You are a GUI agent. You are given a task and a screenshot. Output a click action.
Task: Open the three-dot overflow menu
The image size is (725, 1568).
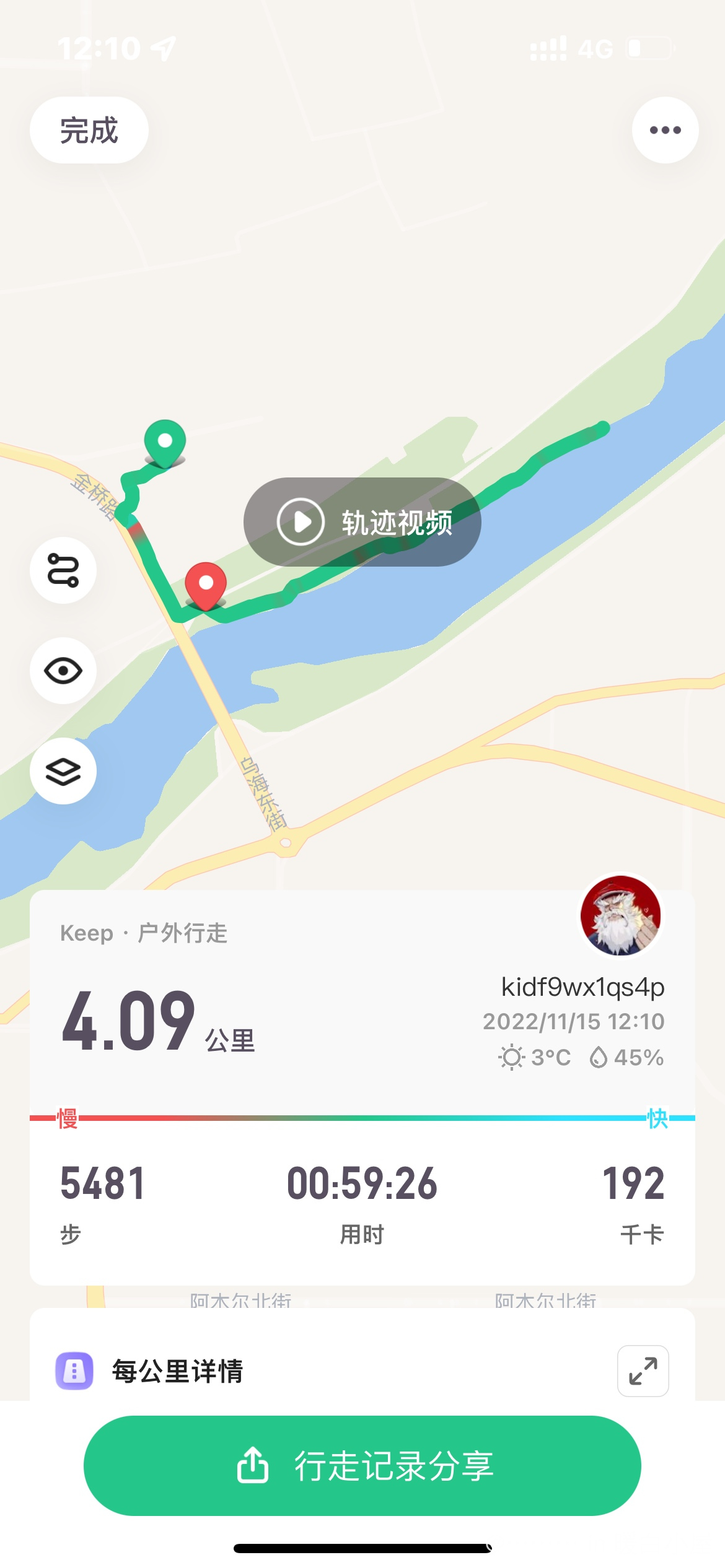(x=665, y=130)
